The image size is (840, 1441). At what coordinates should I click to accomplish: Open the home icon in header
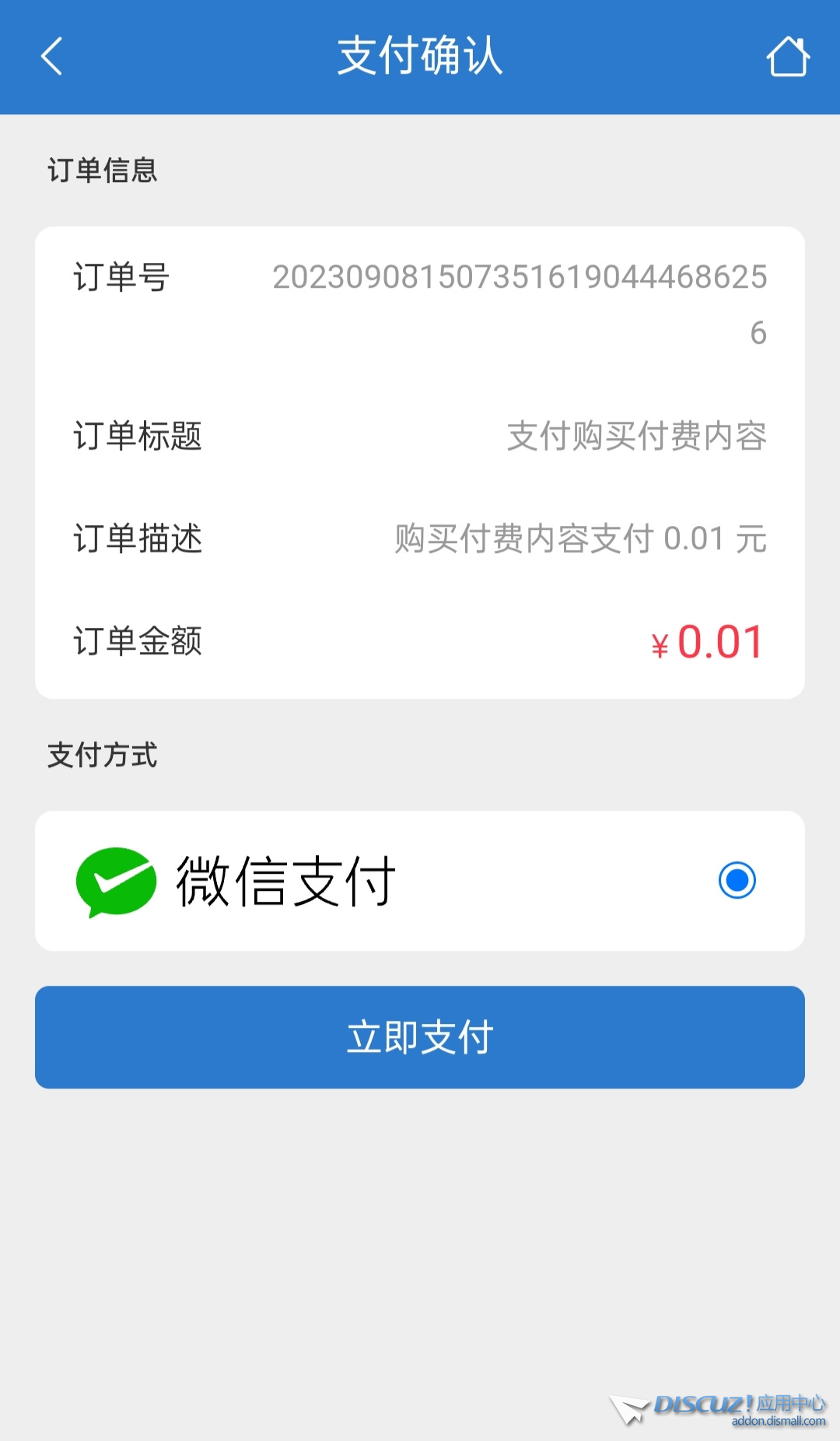click(x=788, y=57)
